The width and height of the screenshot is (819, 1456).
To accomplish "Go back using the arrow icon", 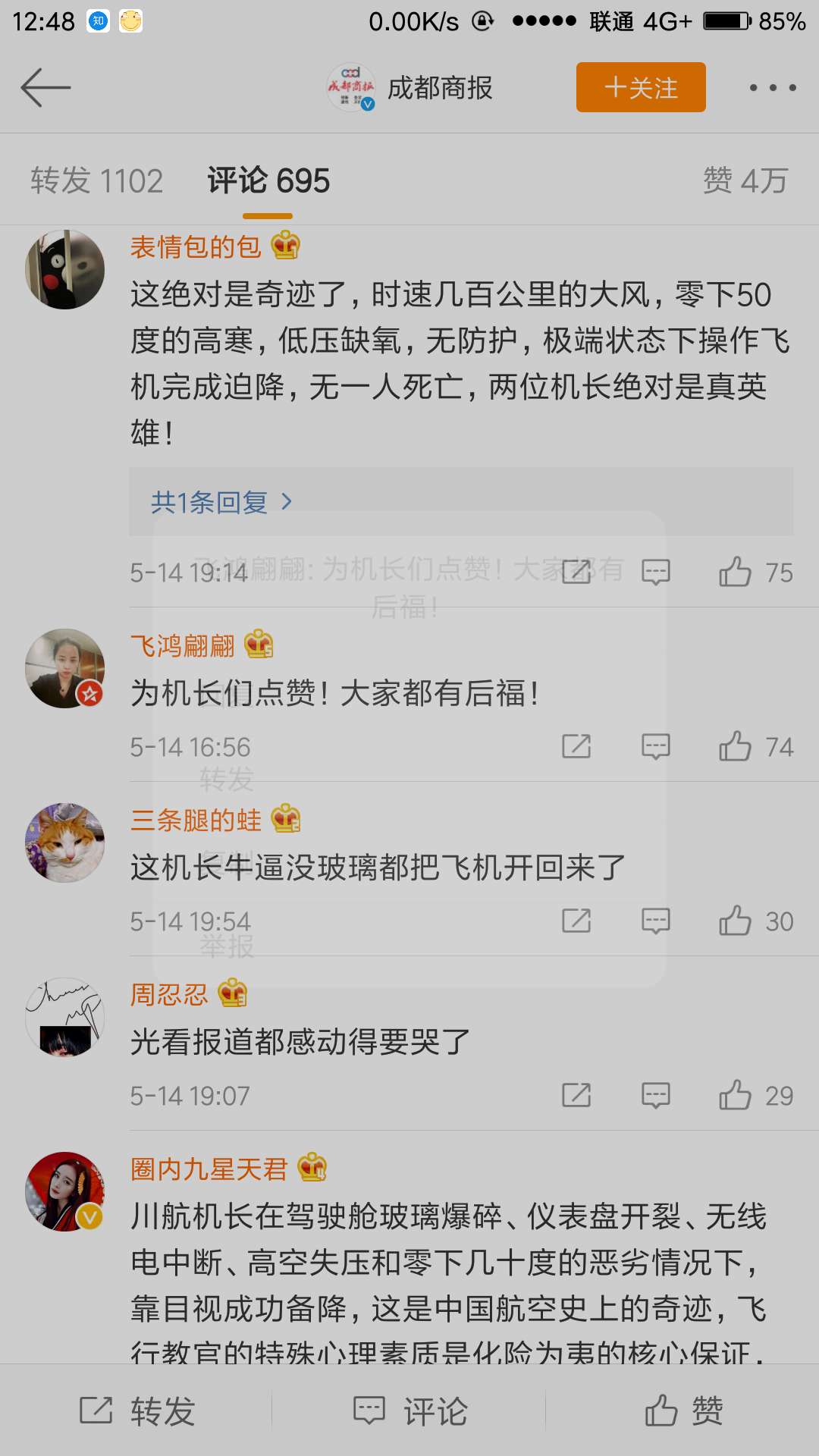I will click(x=45, y=88).
